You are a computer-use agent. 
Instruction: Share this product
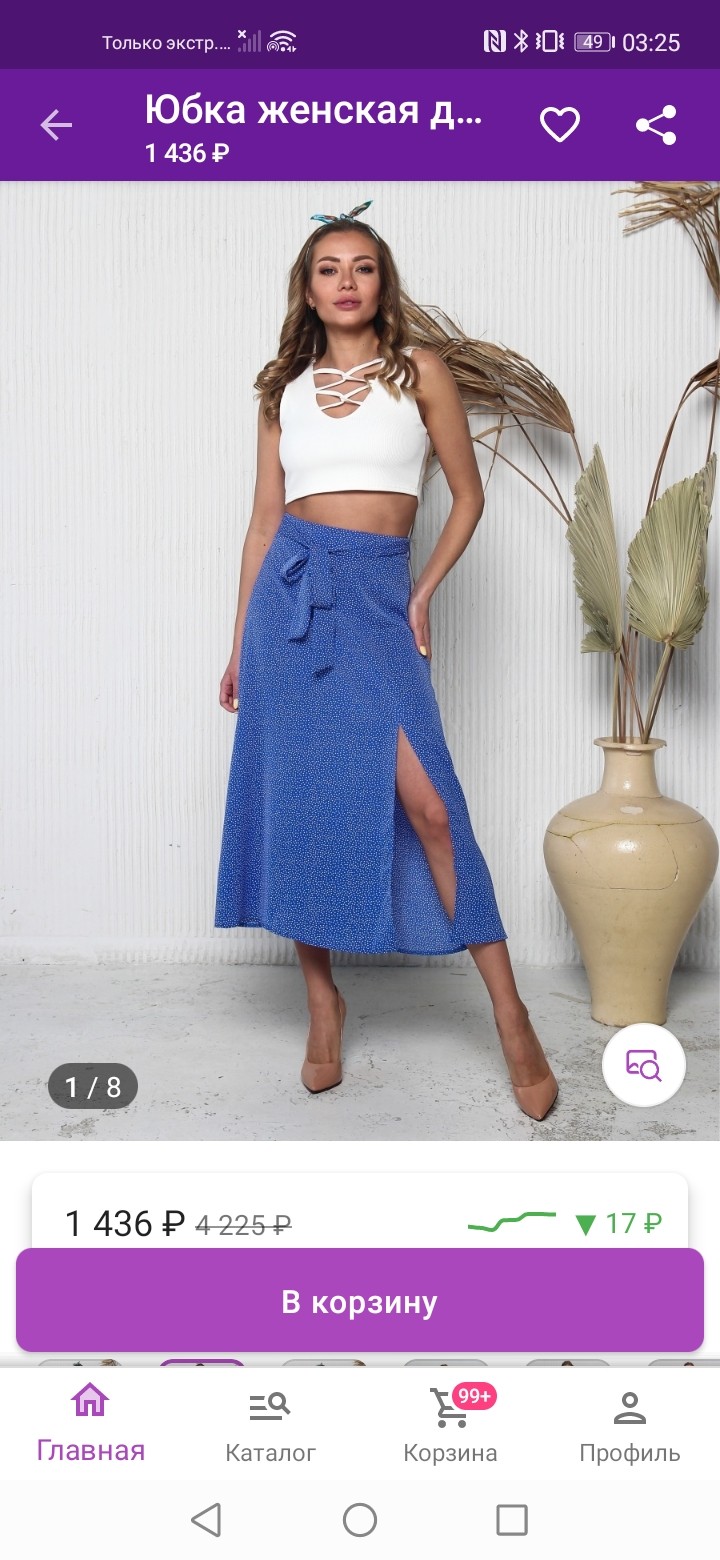pyautogui.click(x=656, y=125)
